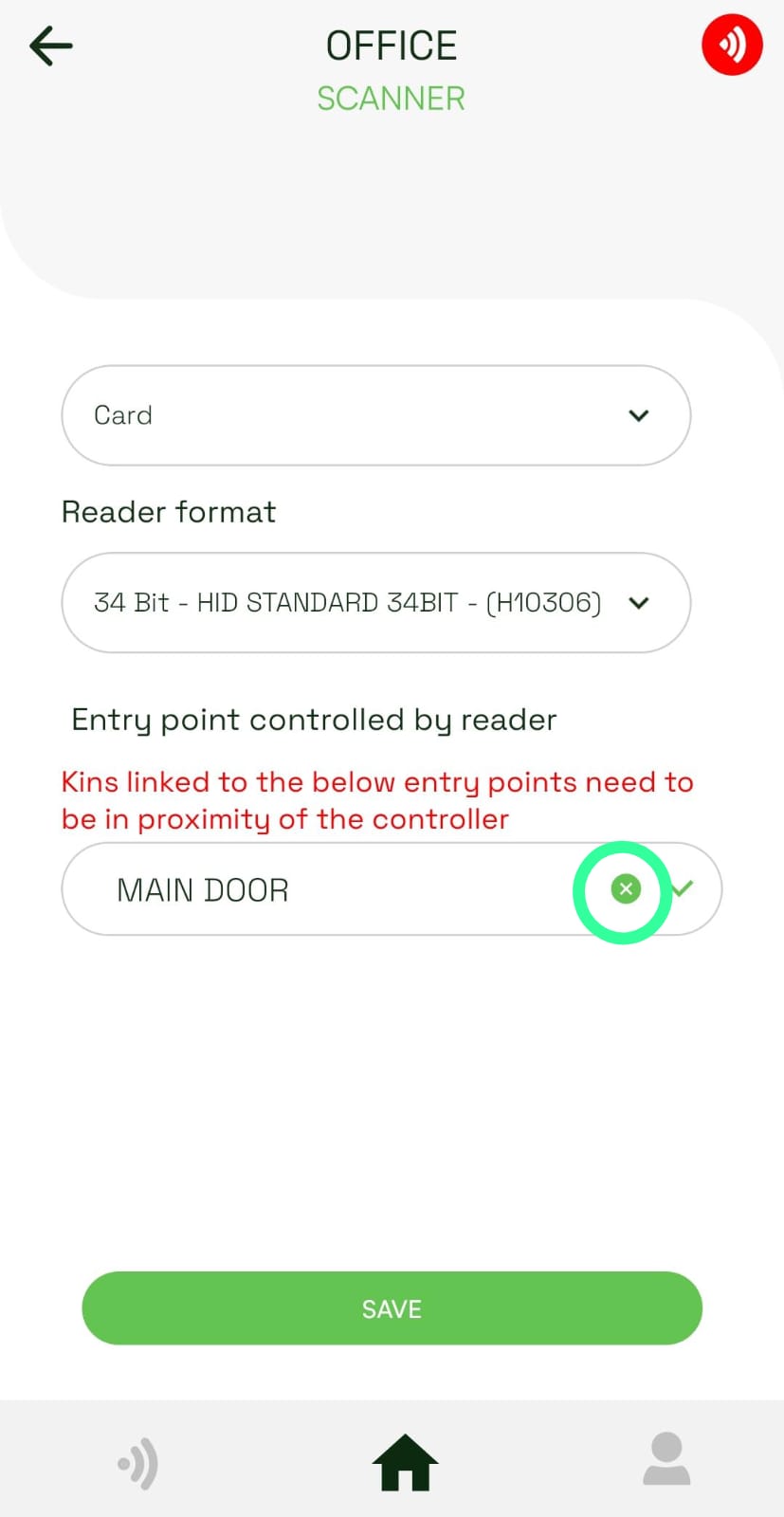The image size is (784, 1517).
Task: Save the scanner settings
Action: (392, 1308)
